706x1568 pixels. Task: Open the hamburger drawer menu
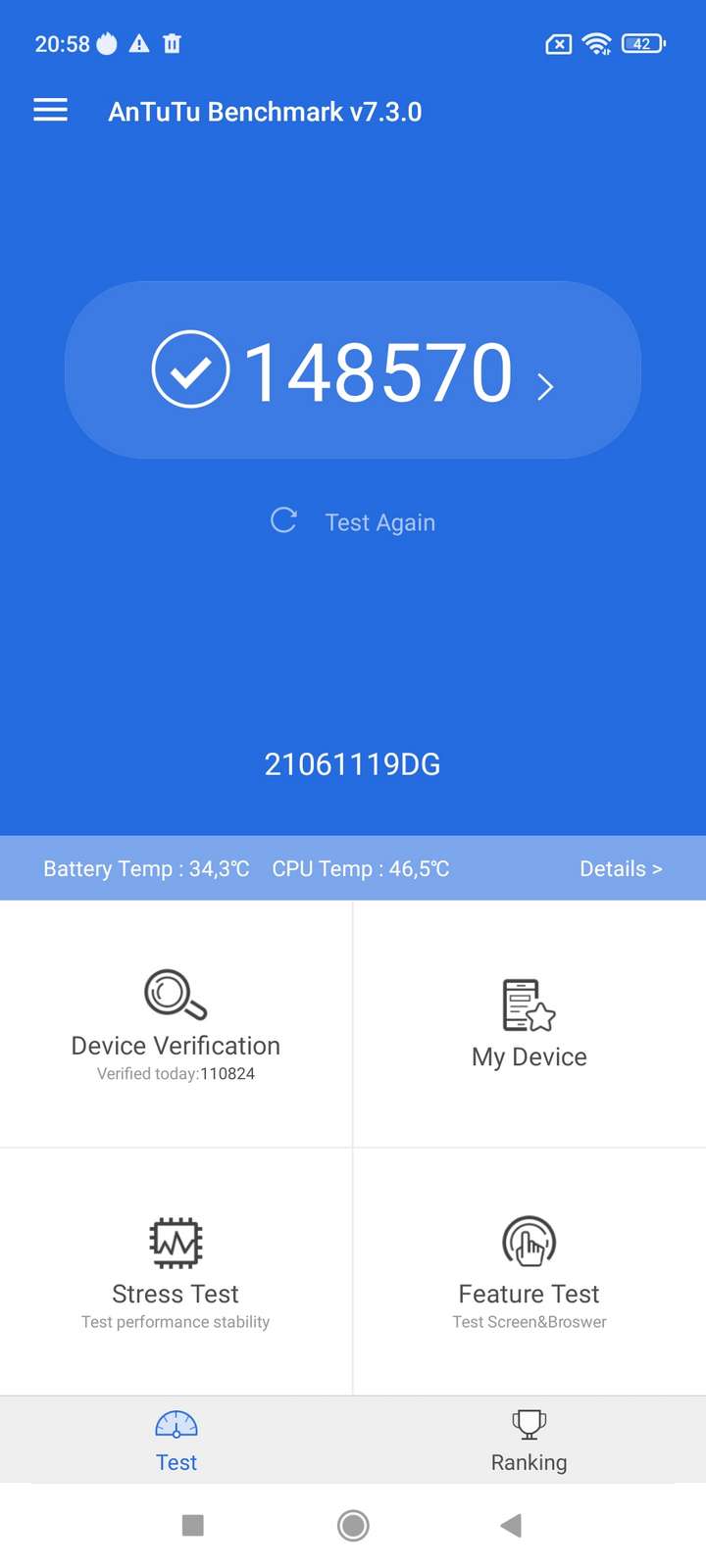coord(50,110)
